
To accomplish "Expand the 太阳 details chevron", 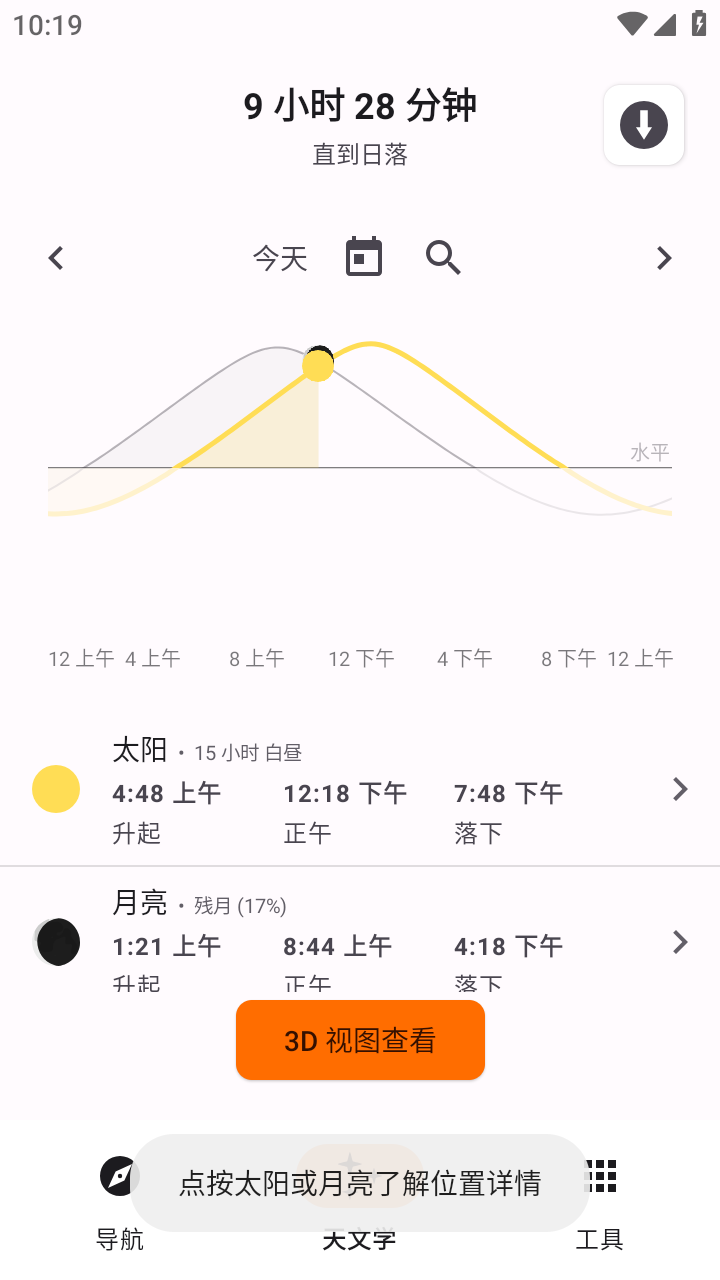I will click(x=679, y=790).
